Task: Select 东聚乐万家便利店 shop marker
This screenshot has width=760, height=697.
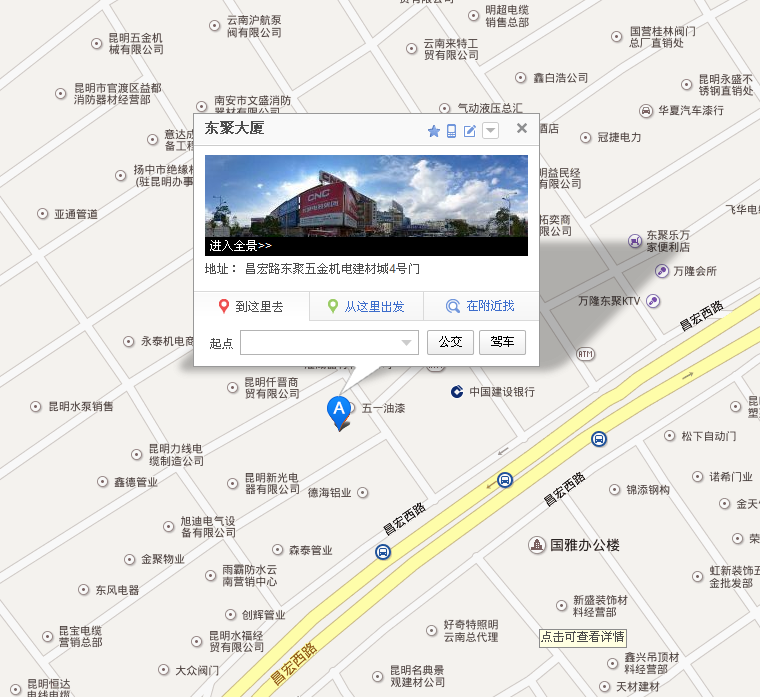Action: pyautogui.click(x=636, y=241)
